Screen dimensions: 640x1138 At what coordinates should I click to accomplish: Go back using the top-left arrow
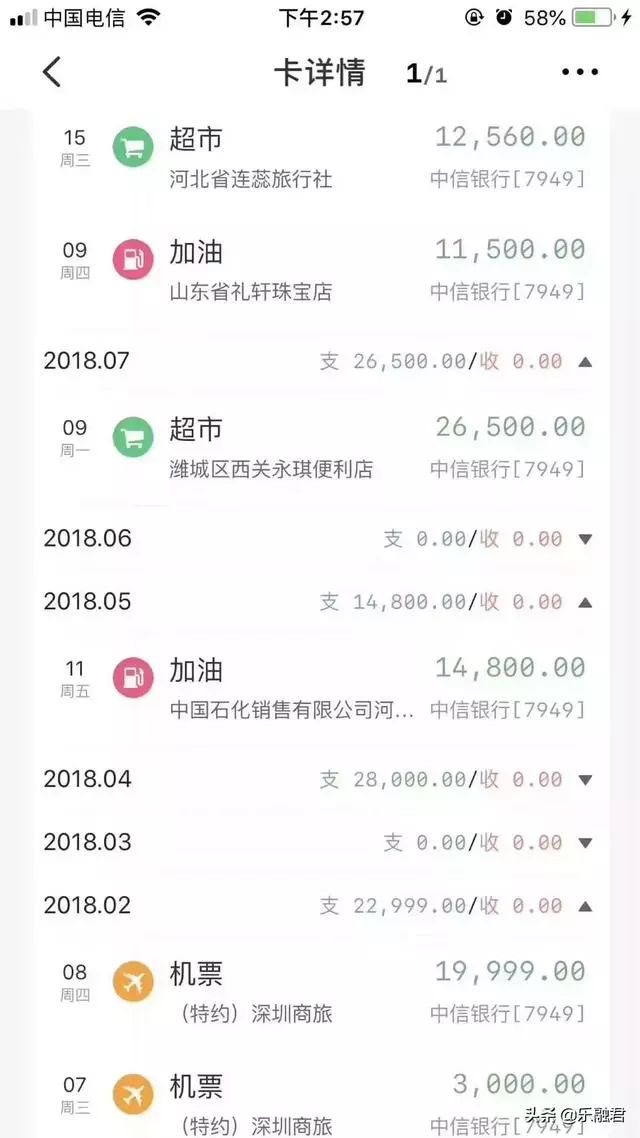pos(52,72)
